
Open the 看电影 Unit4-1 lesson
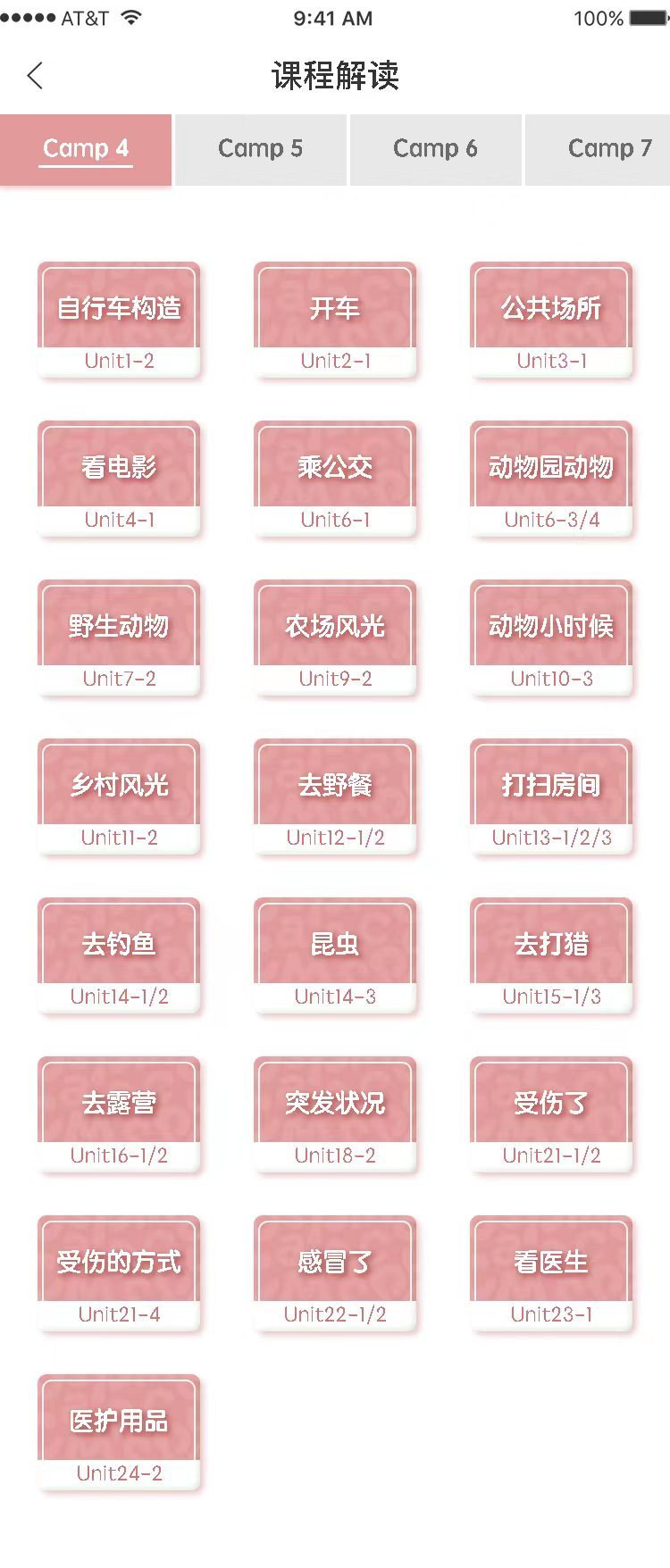point(119,479)
